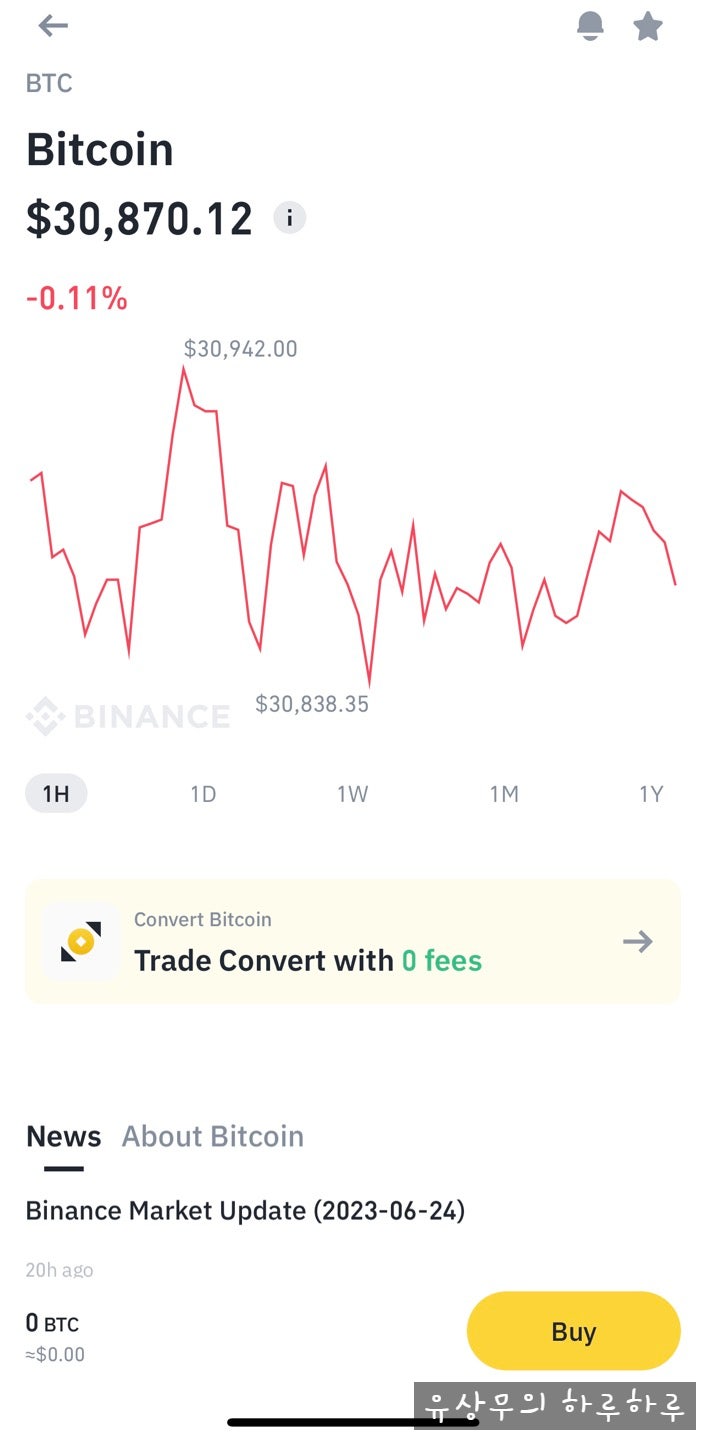Tap the info icon beside the price
This screenshot has width=706, height=1440.
pyautogui.click(x=290, y=218)
